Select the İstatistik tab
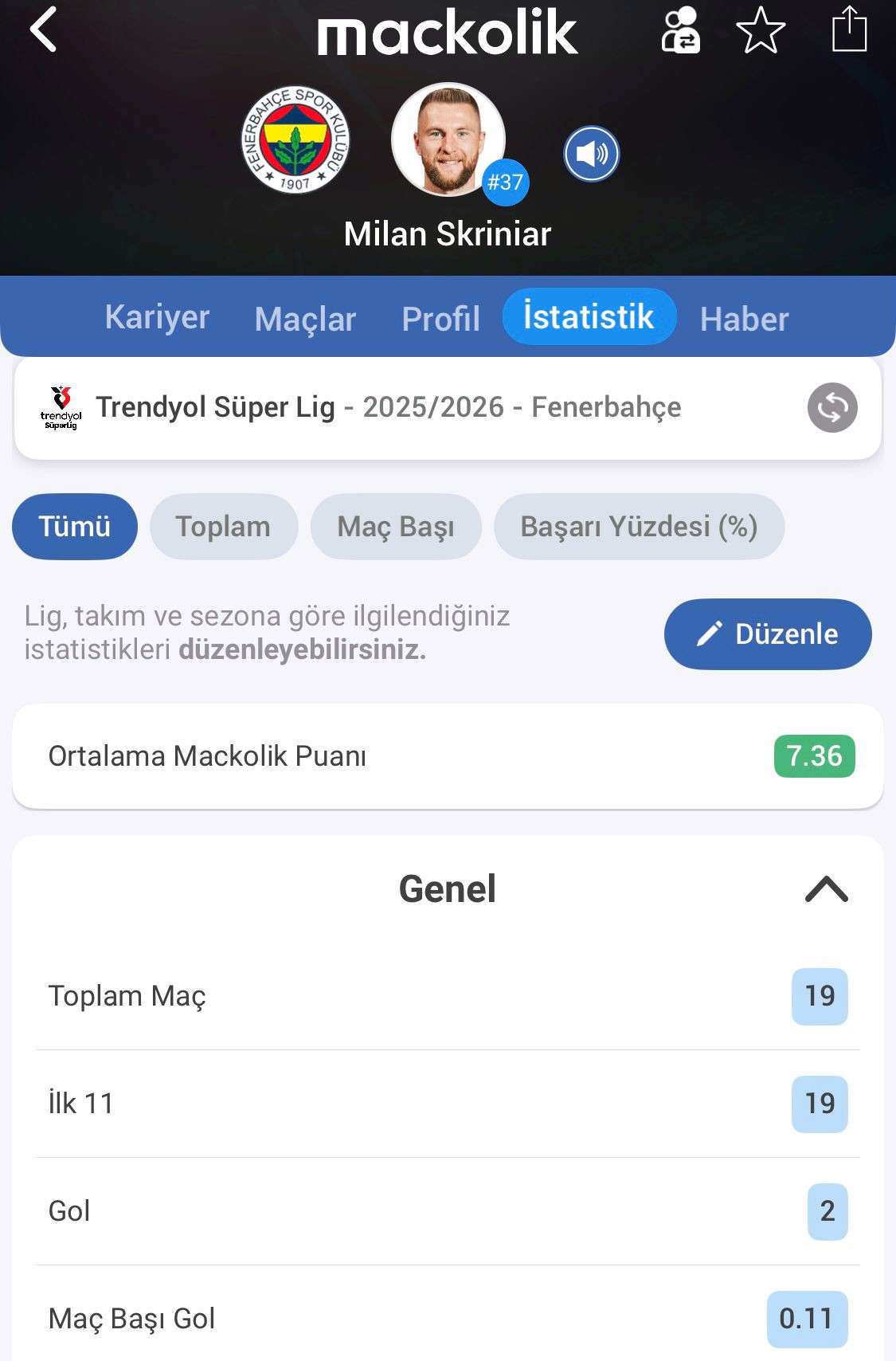Image resolution: width=896 pixels, height=1361 pixels. point(589,317)
